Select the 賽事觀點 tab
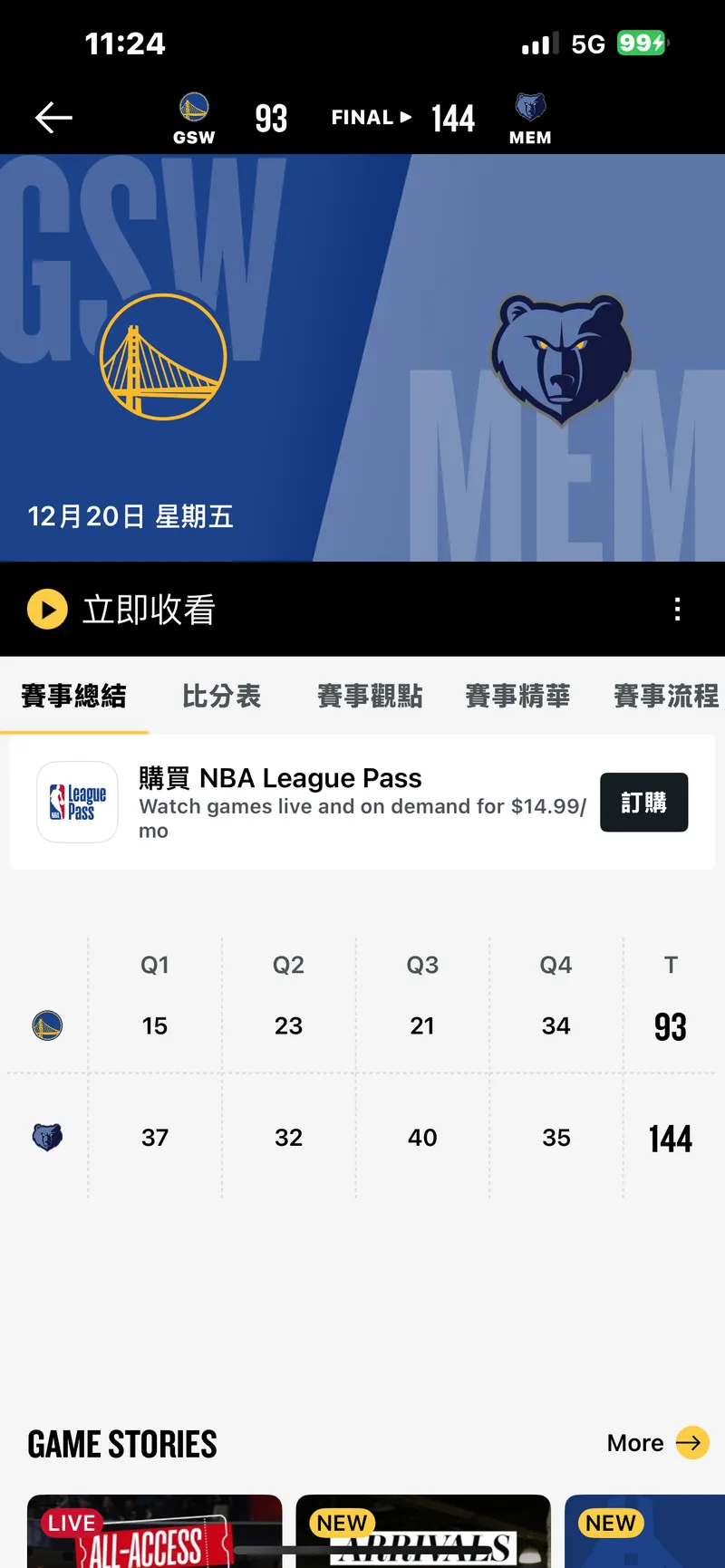The width and height of the screenshot is (725, 1568). coord(370,696)
